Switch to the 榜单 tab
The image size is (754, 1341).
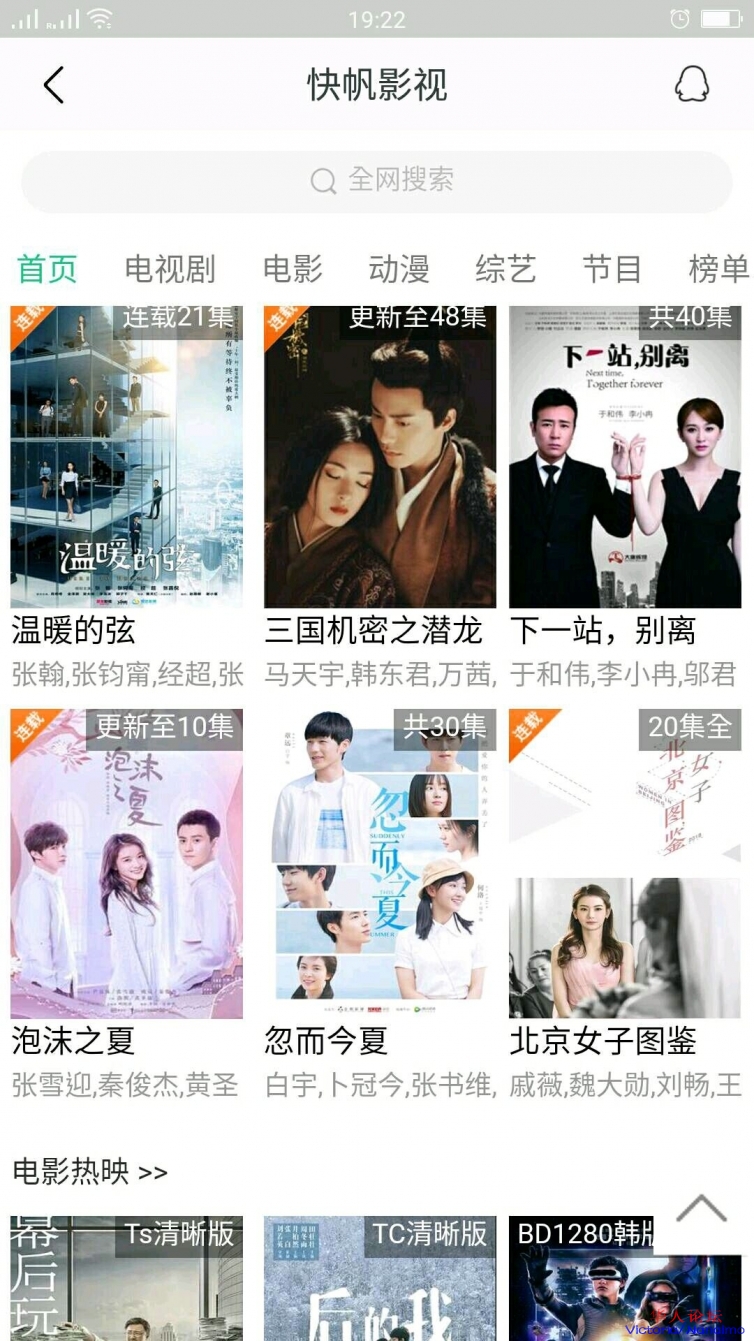pyautogui.click(x=717, y=268)
